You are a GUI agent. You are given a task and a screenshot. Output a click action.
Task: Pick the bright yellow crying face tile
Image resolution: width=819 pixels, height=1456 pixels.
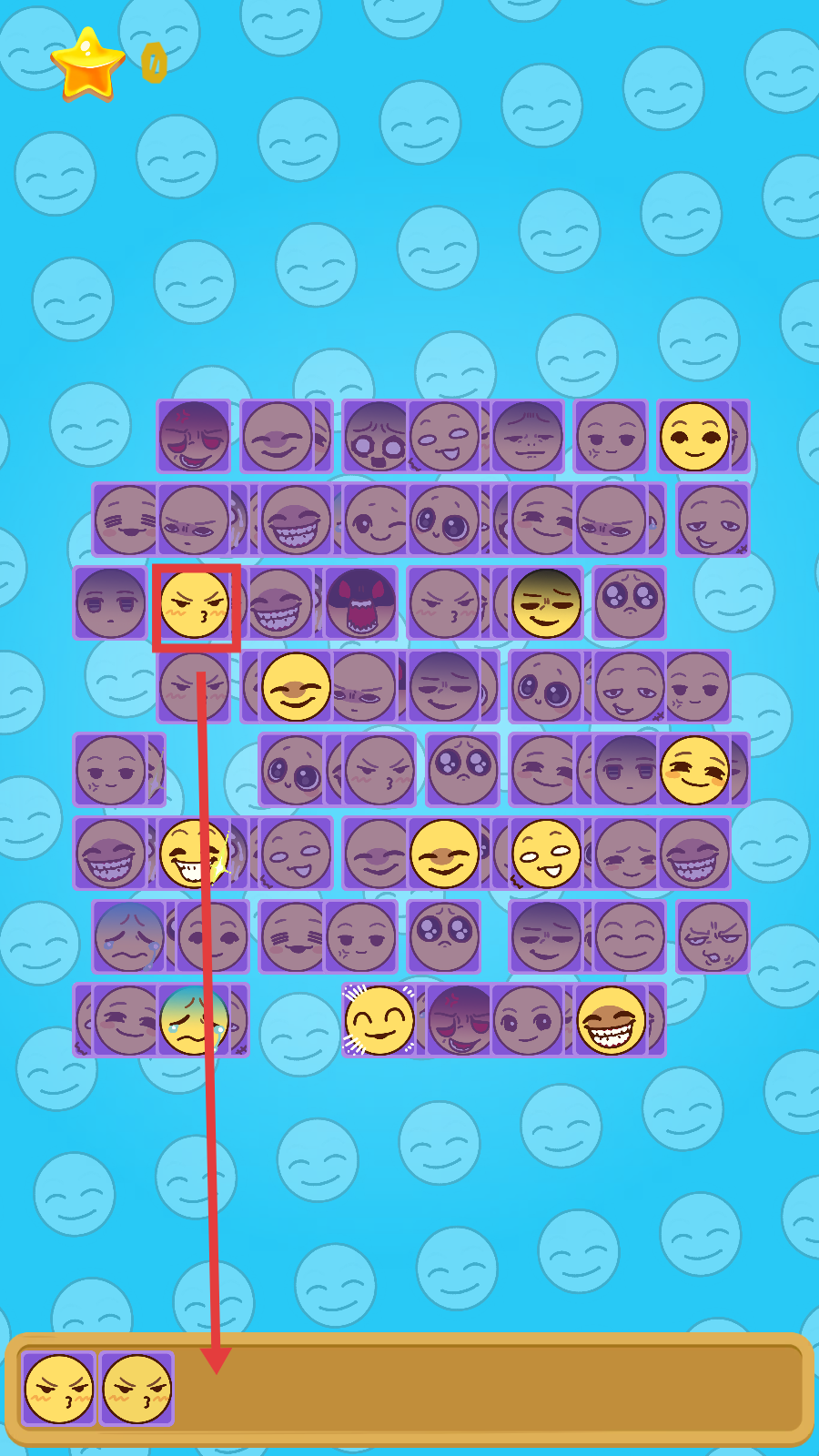[x=194, y=1020]
